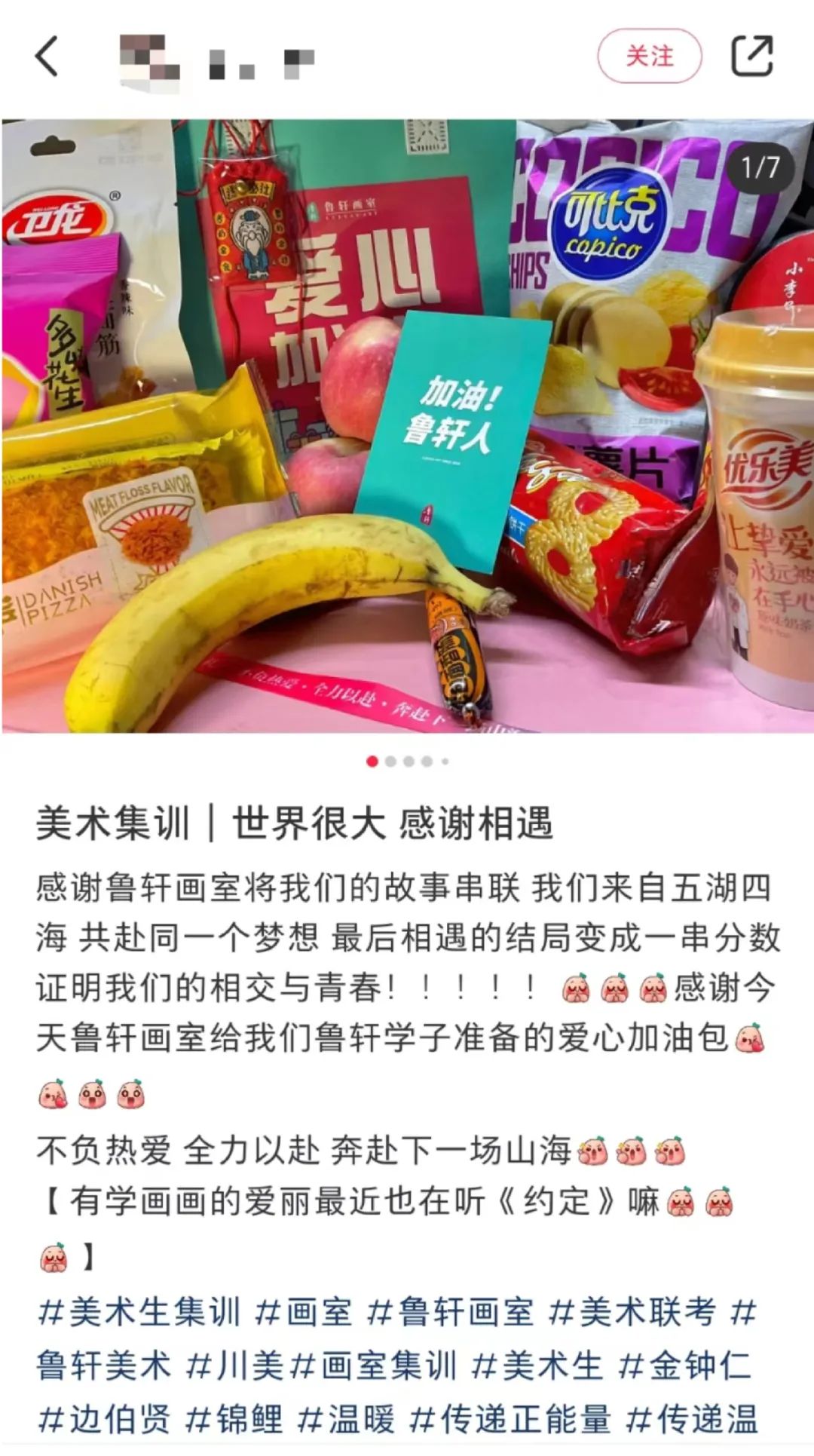The width and height of the screenshot is (814, 1456).
Task: Open the post photo in full view
Action: 407,426
